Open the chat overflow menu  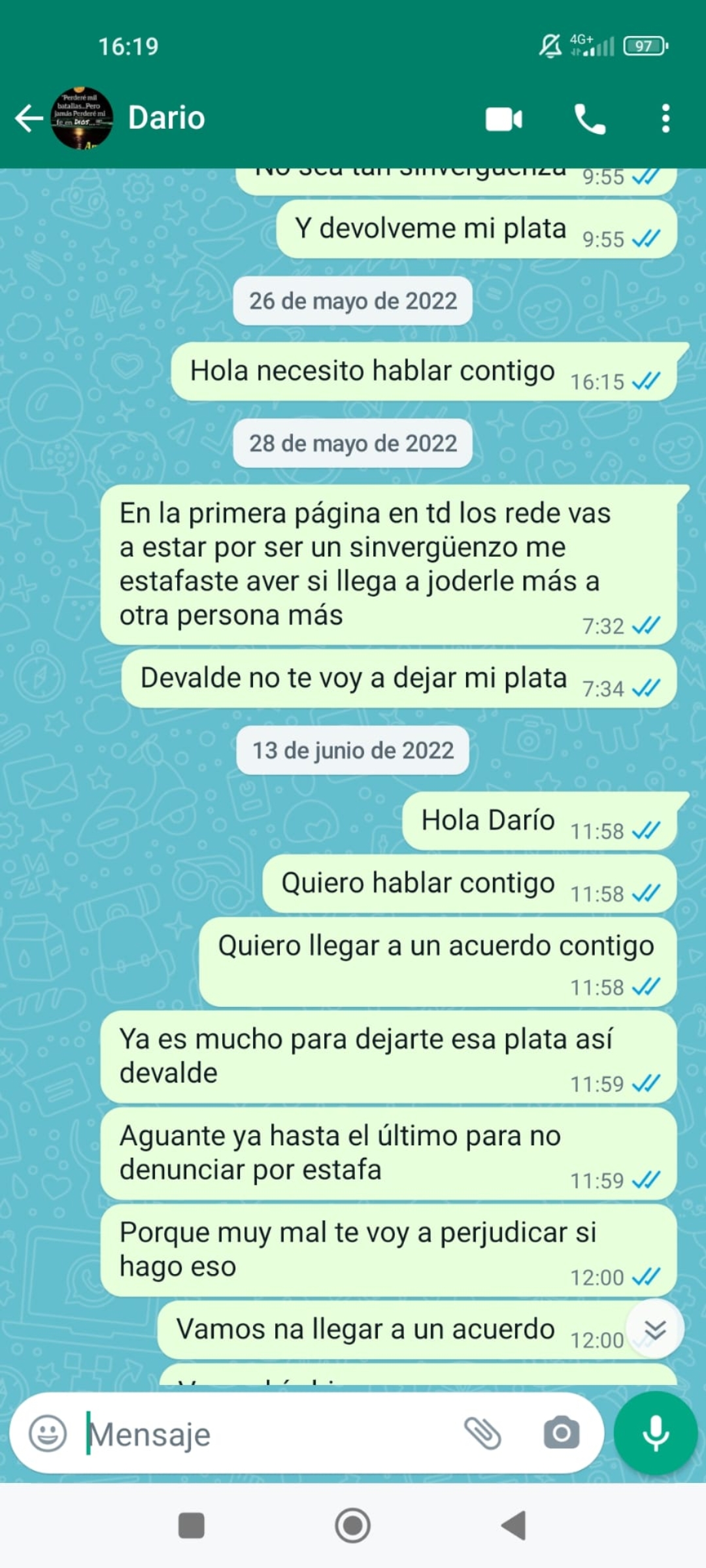click(665, 119)
